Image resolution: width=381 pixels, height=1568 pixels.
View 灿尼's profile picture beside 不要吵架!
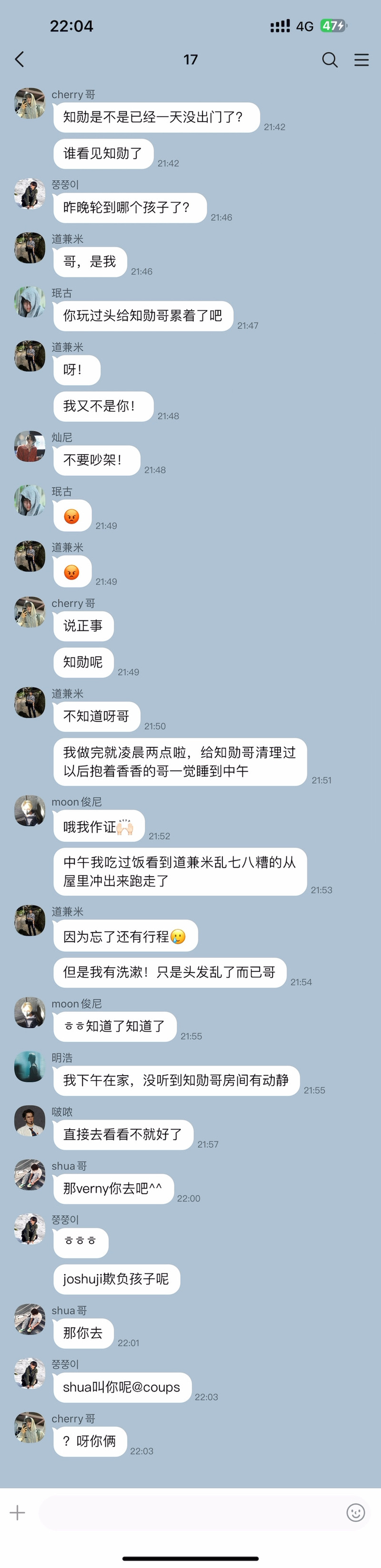tap(30, 446)
